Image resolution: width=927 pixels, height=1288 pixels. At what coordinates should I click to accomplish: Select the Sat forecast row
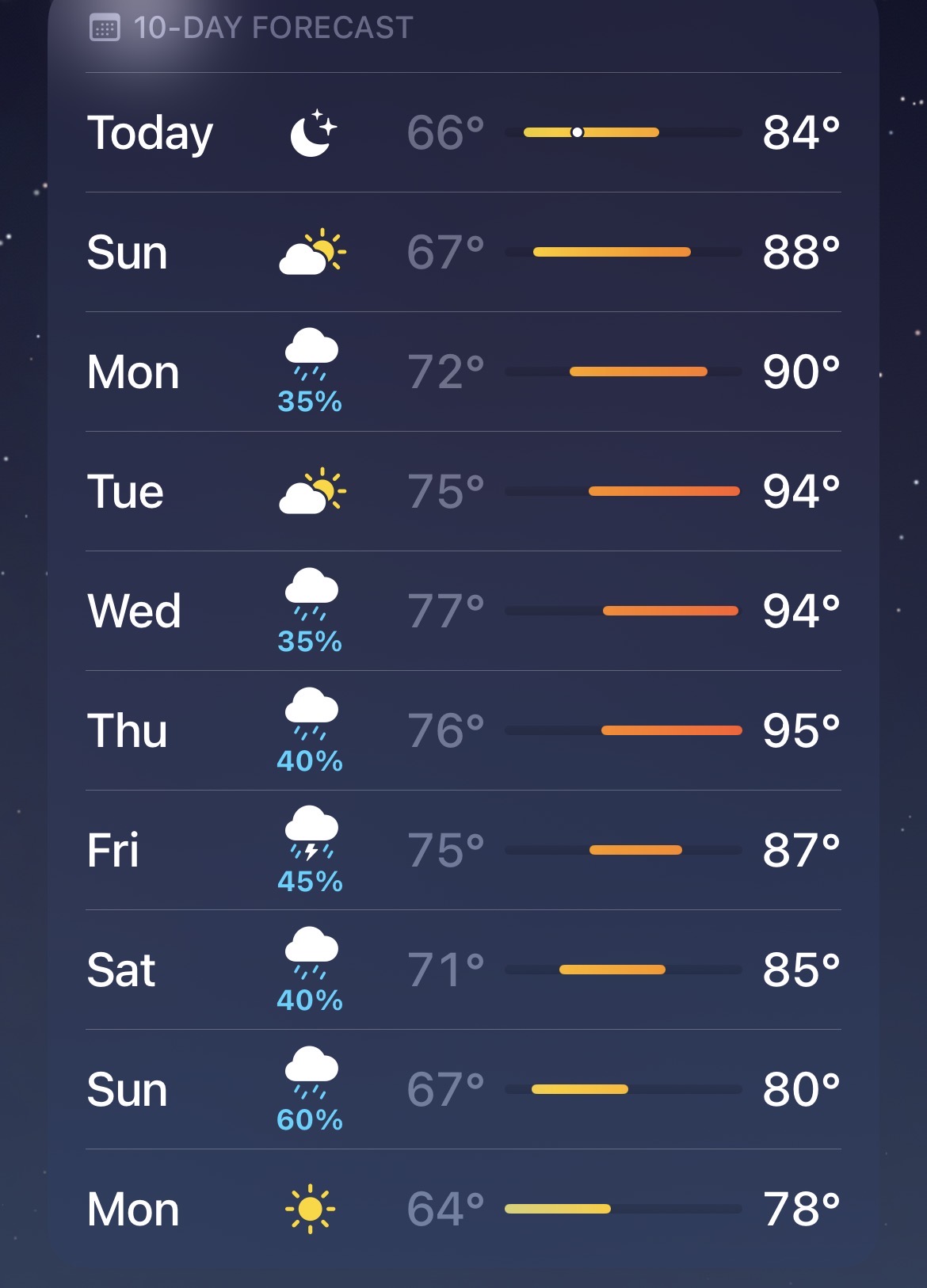pos(463,970)
